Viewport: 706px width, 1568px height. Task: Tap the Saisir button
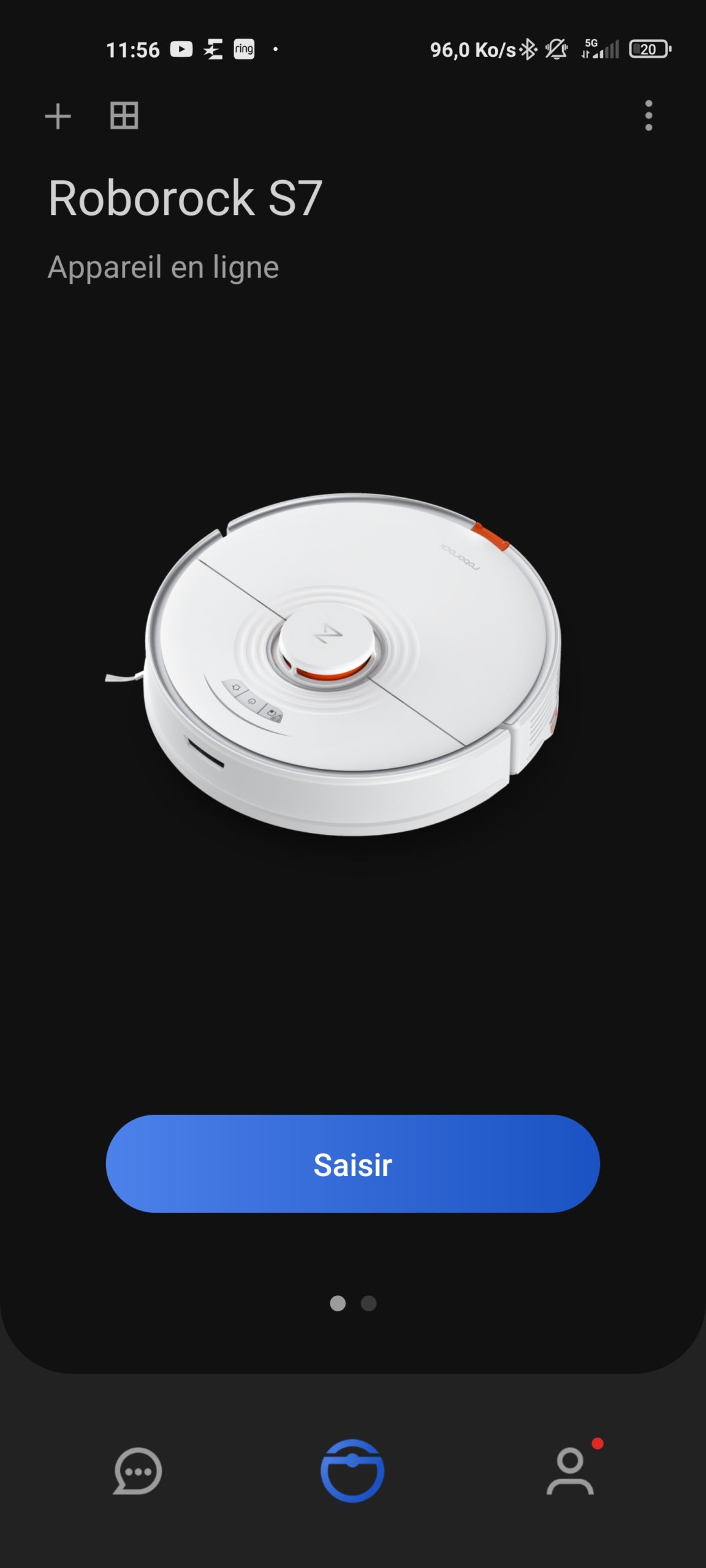coord(352,1164)
